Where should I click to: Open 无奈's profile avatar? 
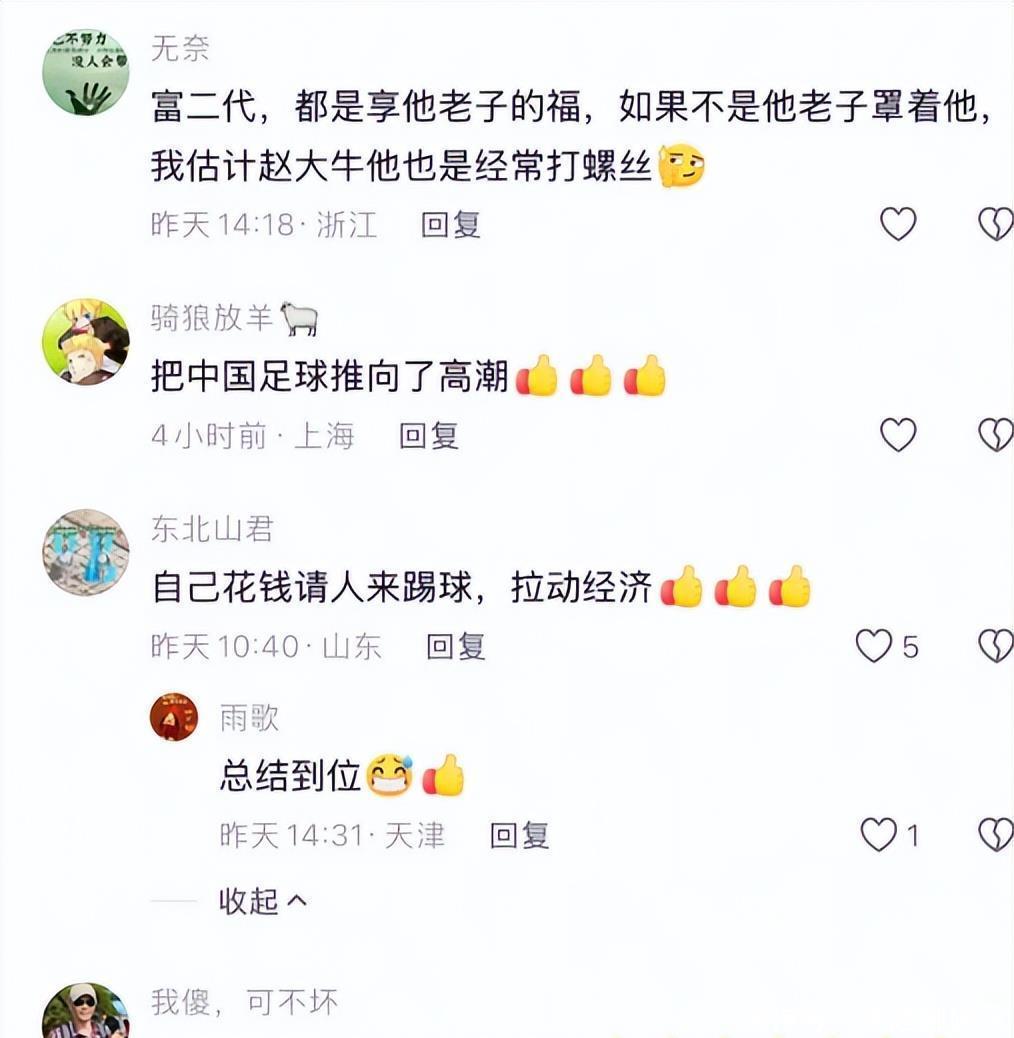tap(85, 72)
